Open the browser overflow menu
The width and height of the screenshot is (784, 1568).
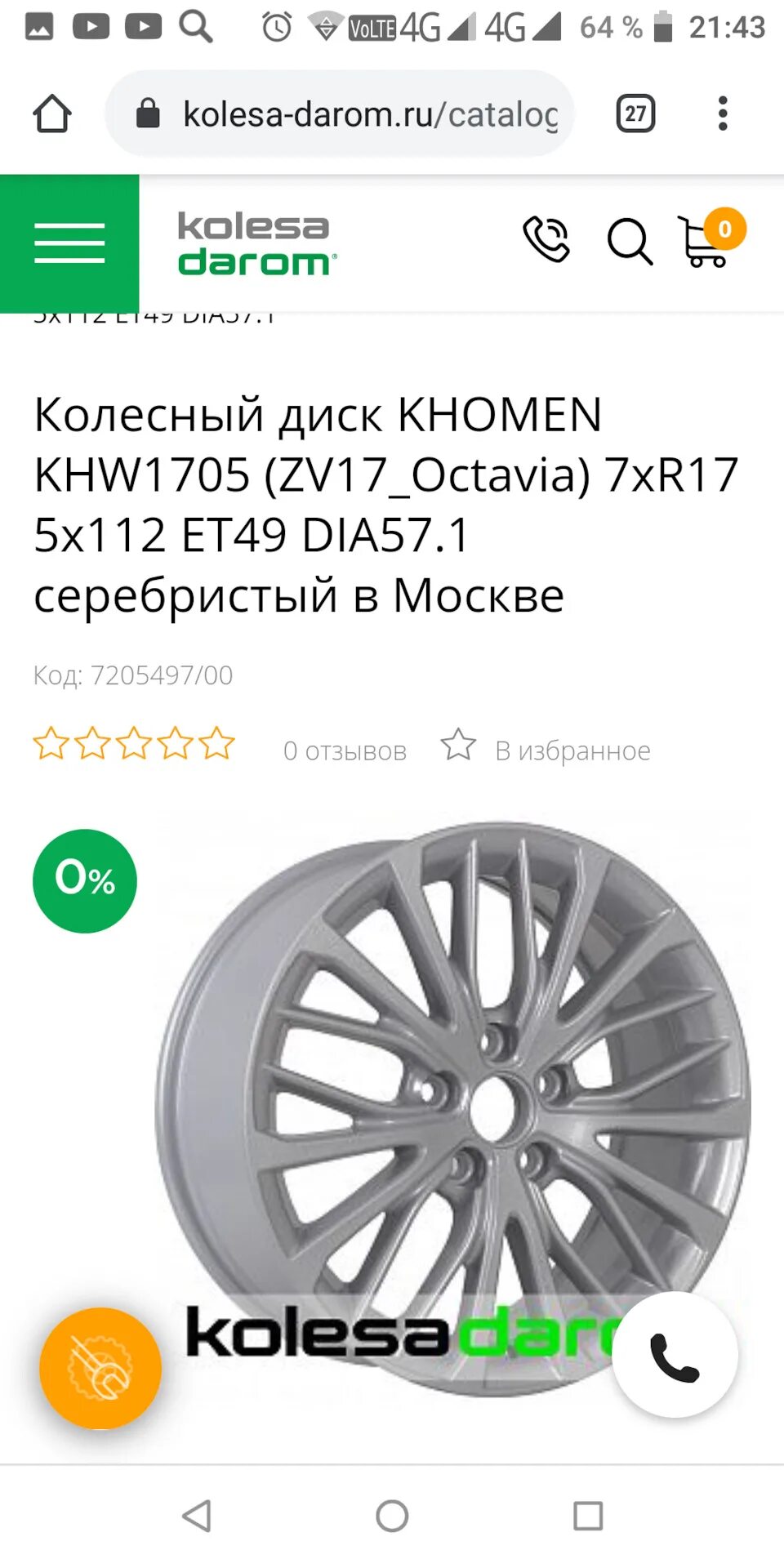[x=722, y=114]
